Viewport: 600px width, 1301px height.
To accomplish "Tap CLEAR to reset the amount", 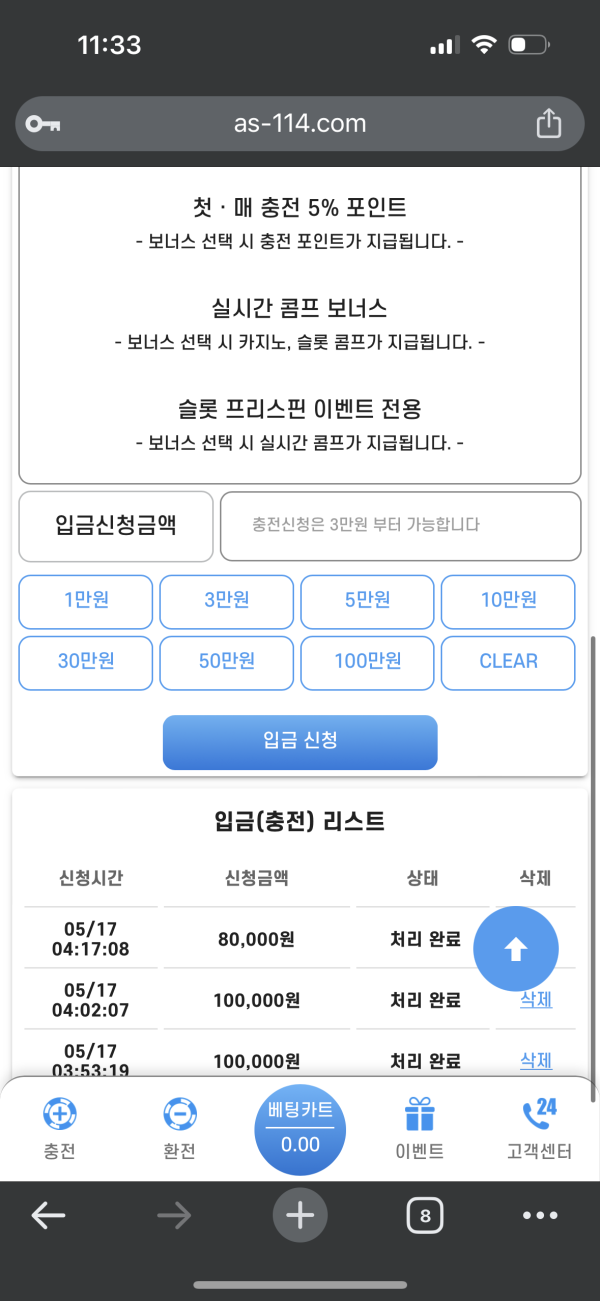I will point(508,662).
